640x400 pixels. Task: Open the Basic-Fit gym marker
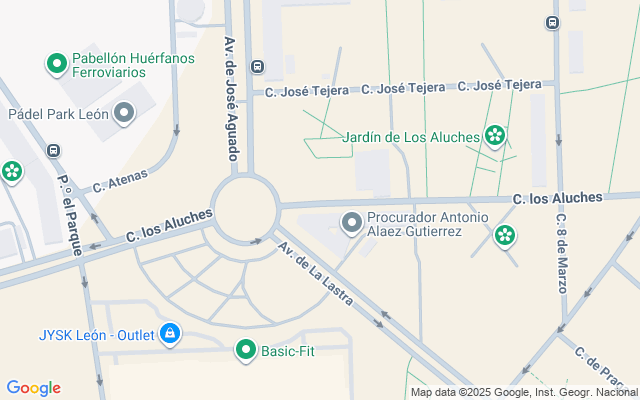tap(246, 351)
